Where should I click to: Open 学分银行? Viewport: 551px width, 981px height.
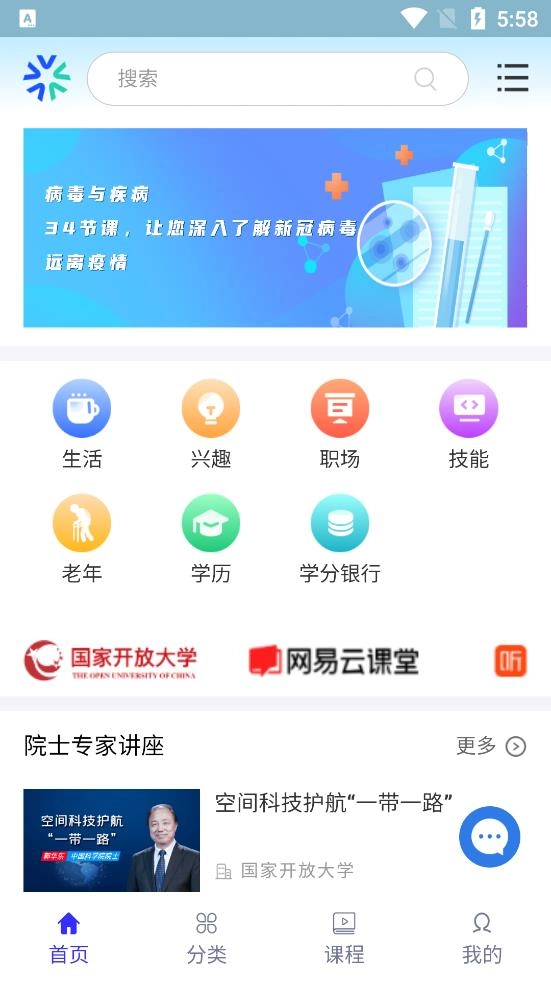pyautogui.click(x=340, y=539)
